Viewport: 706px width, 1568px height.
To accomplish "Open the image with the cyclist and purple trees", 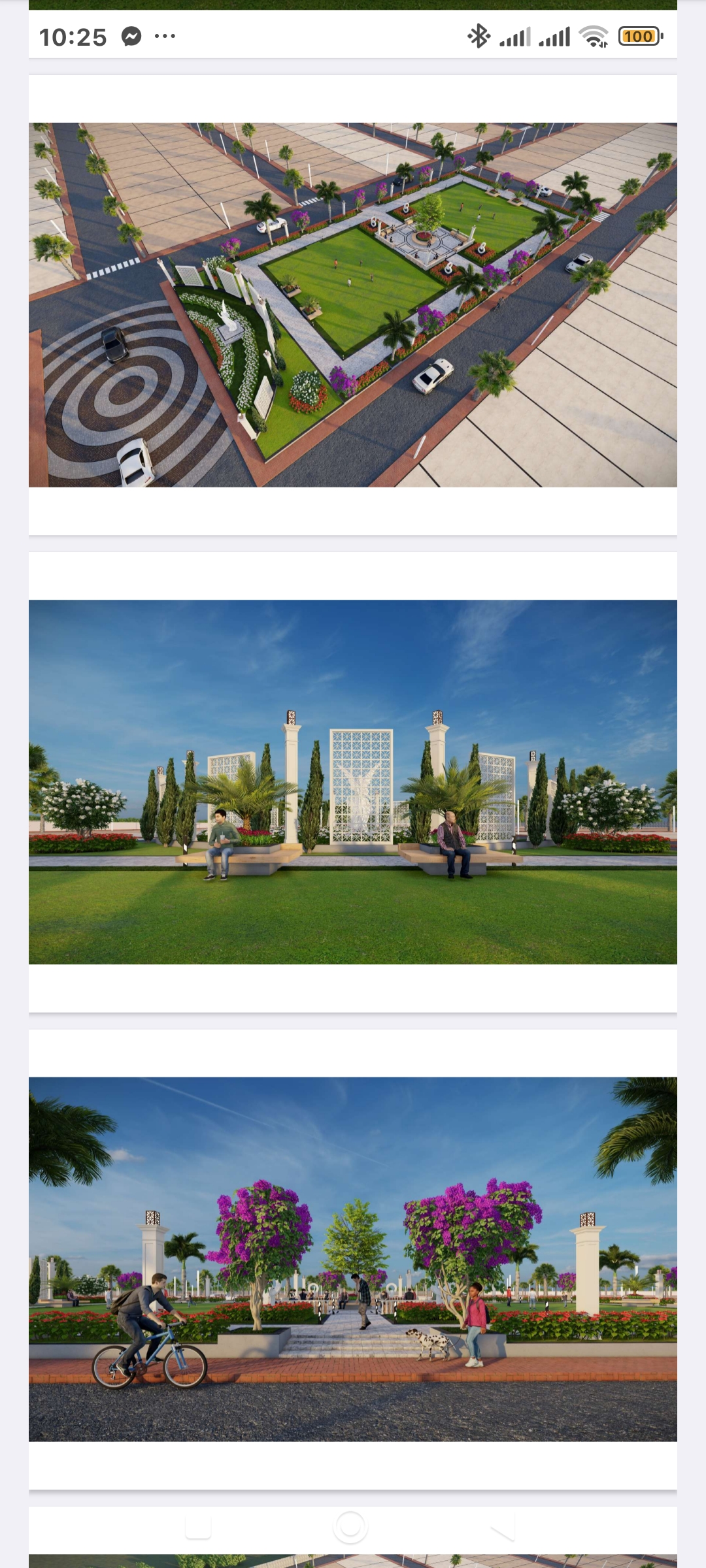I will 353,1259.
